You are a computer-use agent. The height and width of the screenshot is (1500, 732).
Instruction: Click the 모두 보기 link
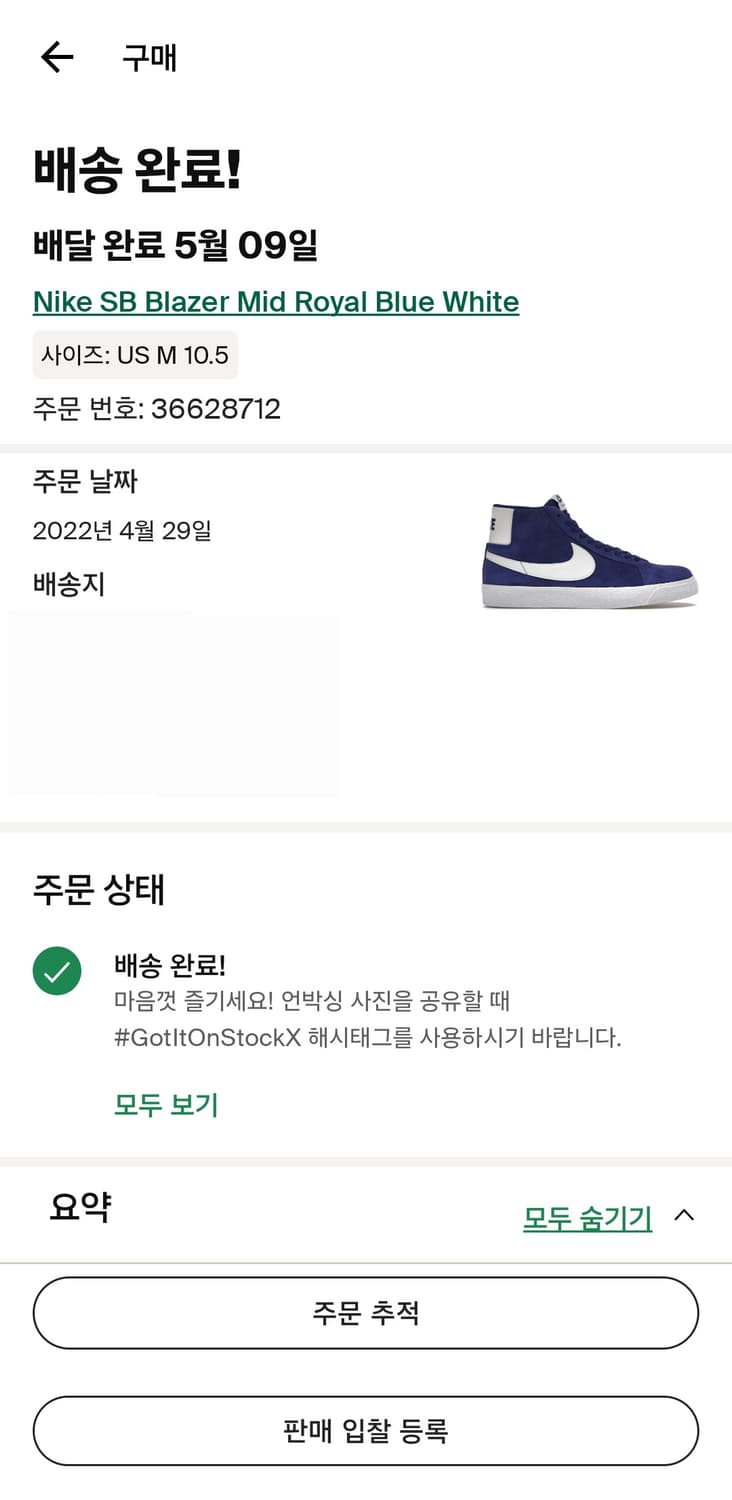(166, 1105)
